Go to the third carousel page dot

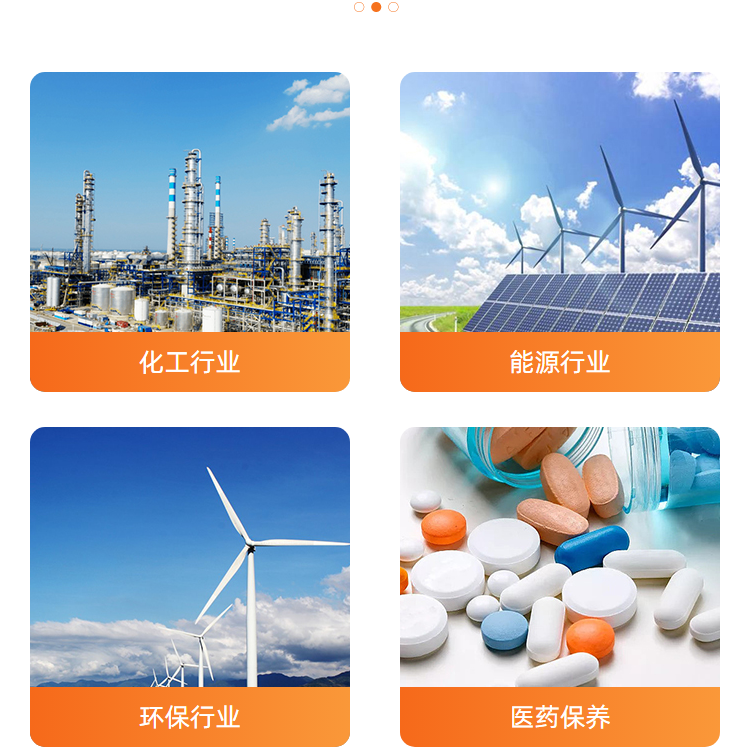[x=393, y=7]
